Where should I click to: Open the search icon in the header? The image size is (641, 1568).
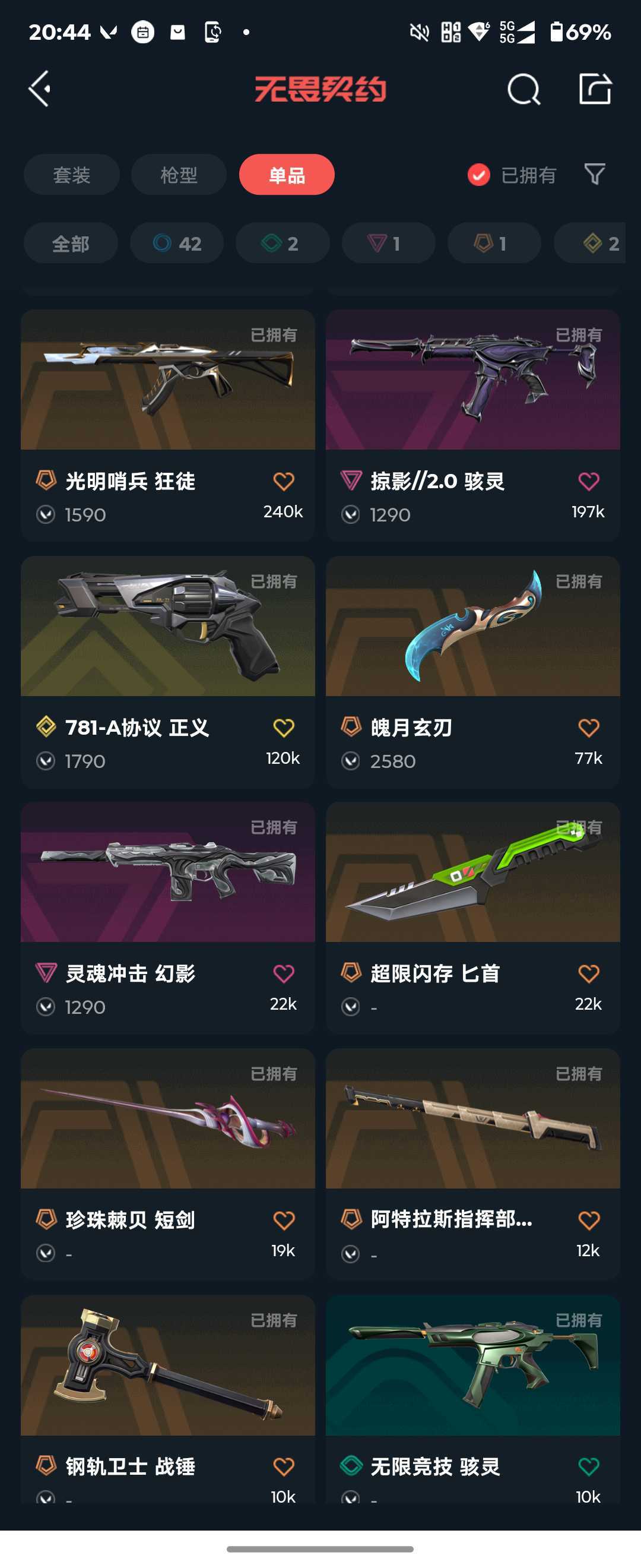click(x=523, y=90)
